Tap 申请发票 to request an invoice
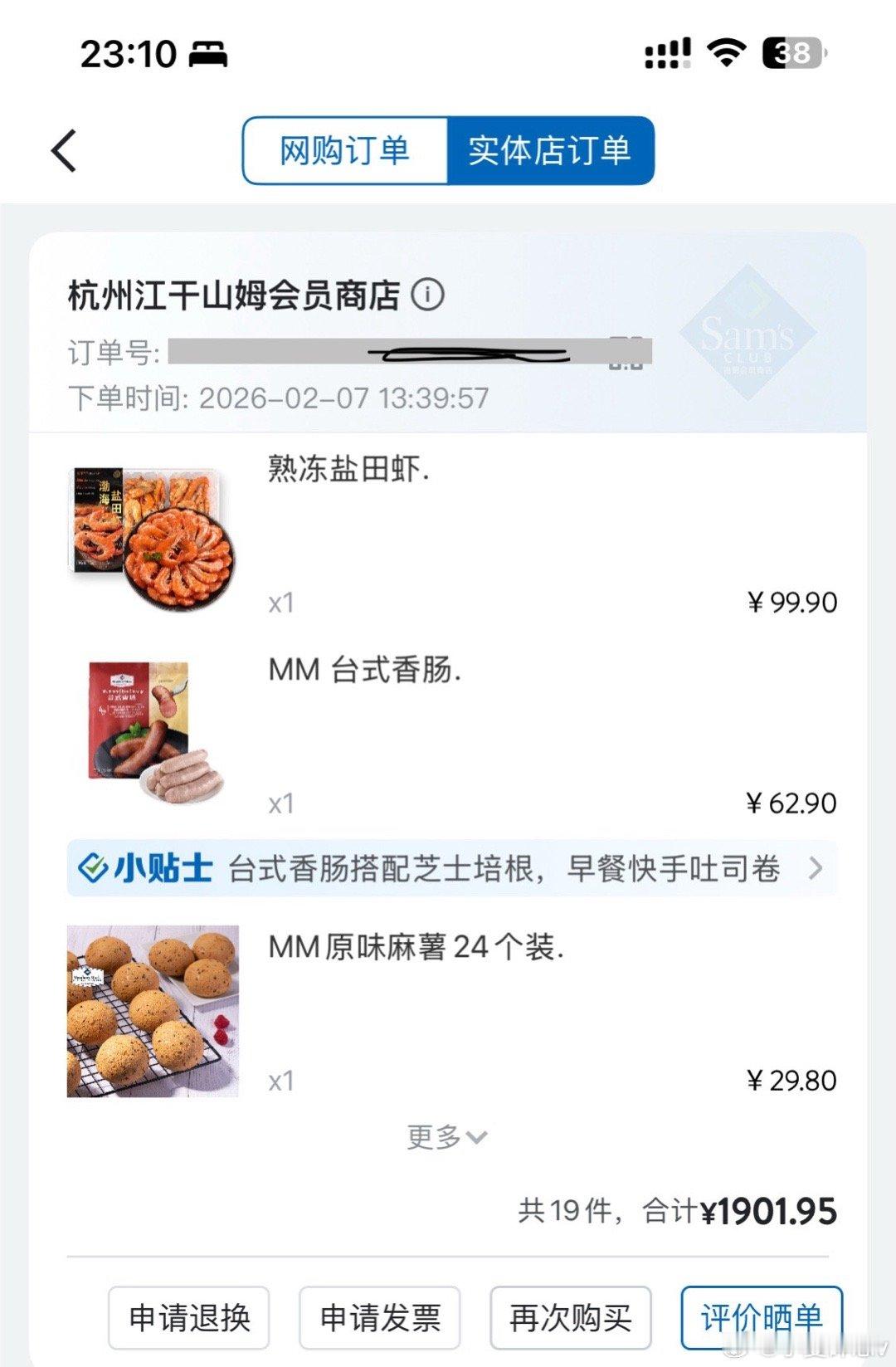The width and height of the screenshot is (896, 1367). (x=382, y=1318)
